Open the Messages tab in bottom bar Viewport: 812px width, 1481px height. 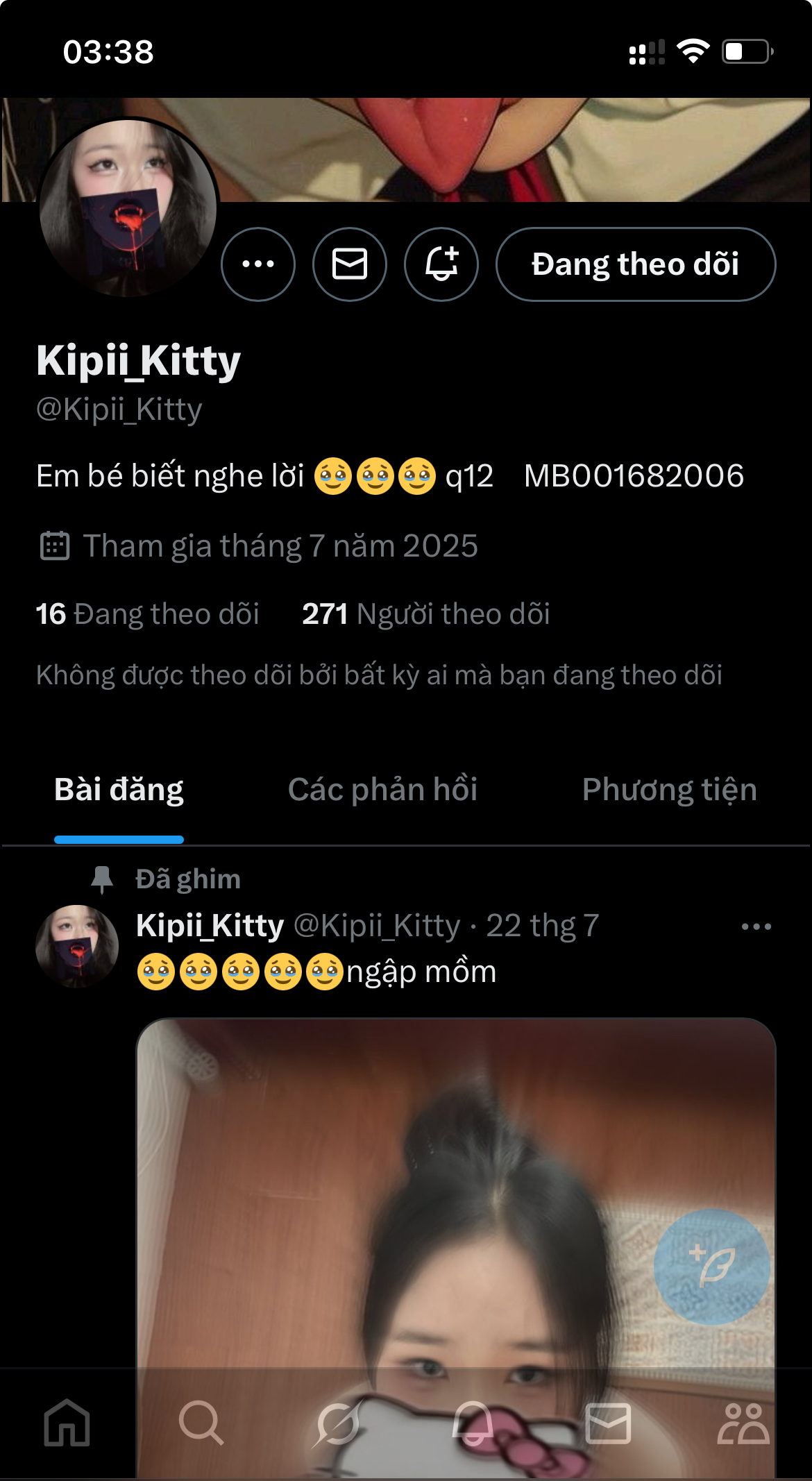click(608, 1423)
